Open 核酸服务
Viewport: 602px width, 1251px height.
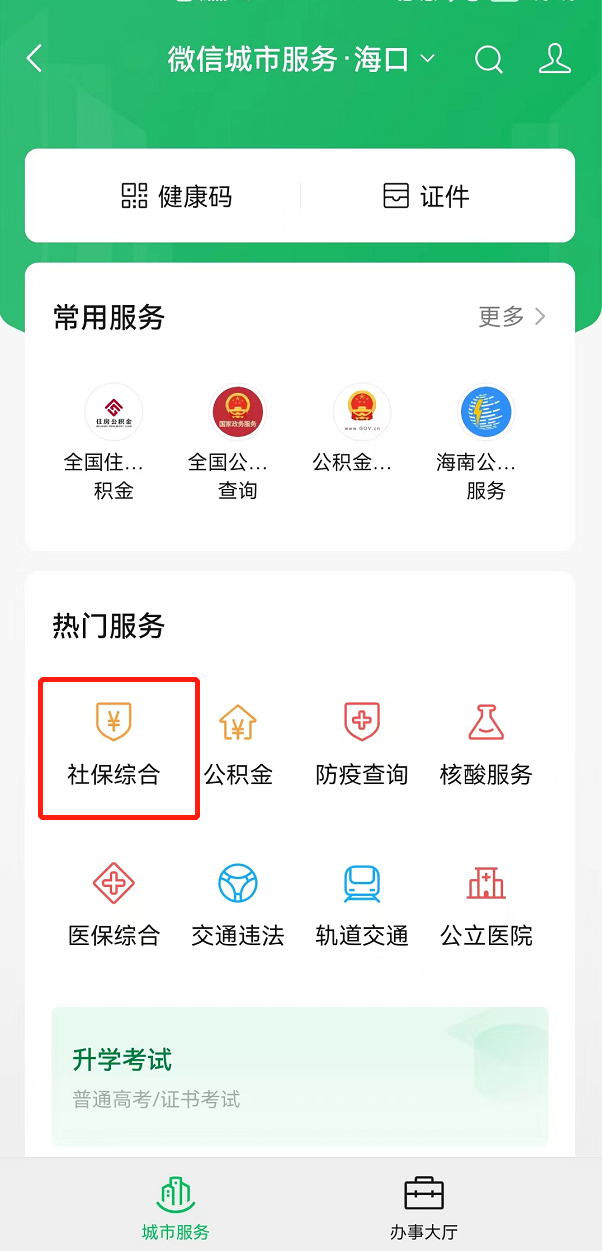[x=486, y=746]
